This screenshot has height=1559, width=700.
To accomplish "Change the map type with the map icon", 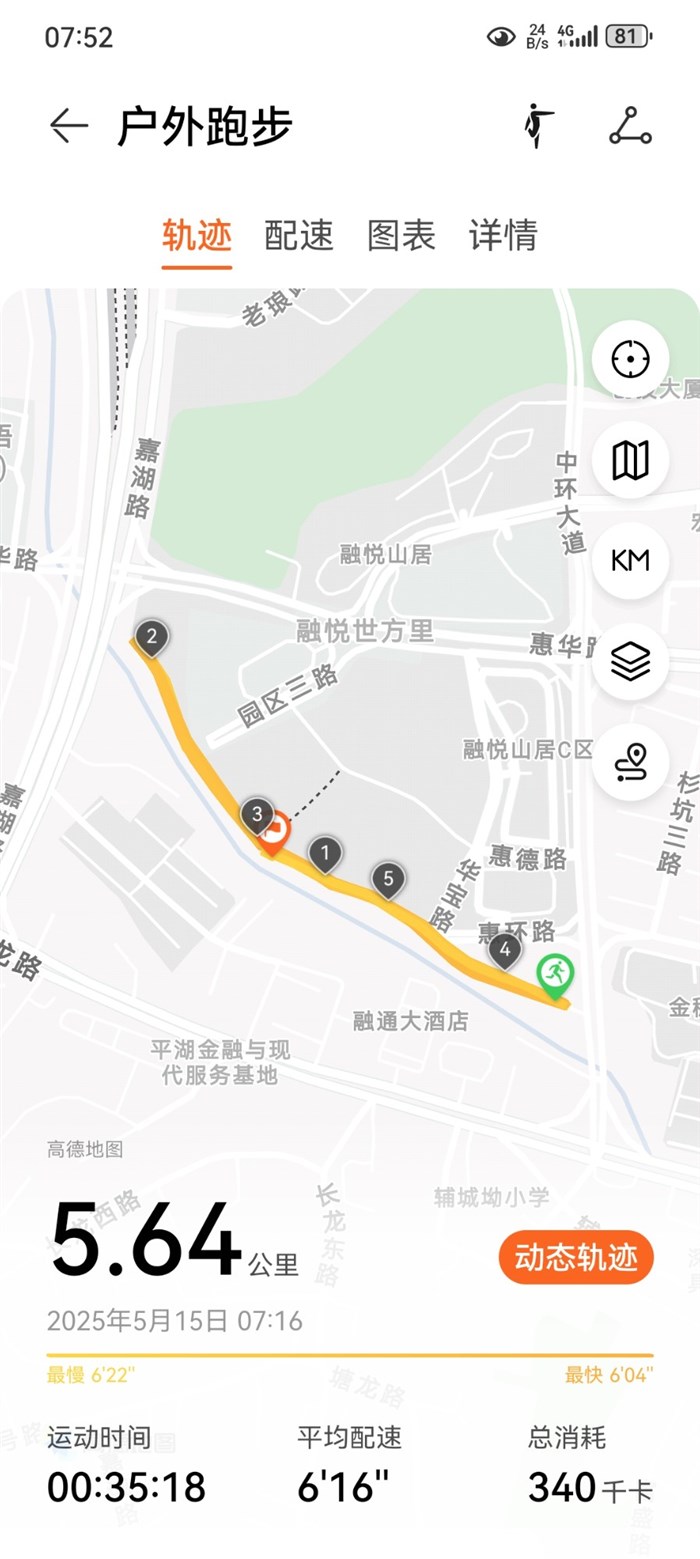I will tap(630, 460).
